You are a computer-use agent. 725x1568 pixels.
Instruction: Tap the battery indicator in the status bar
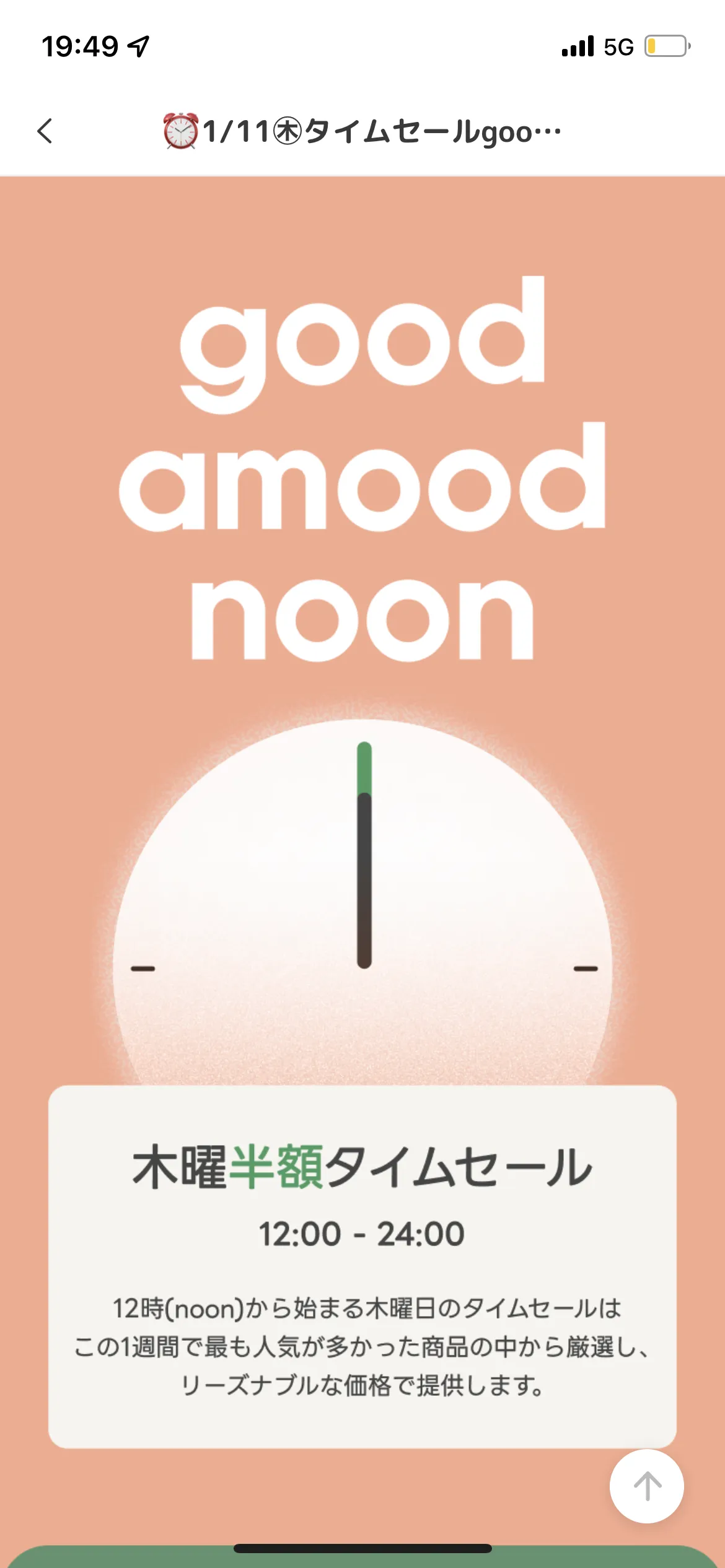tap(666, 45)
